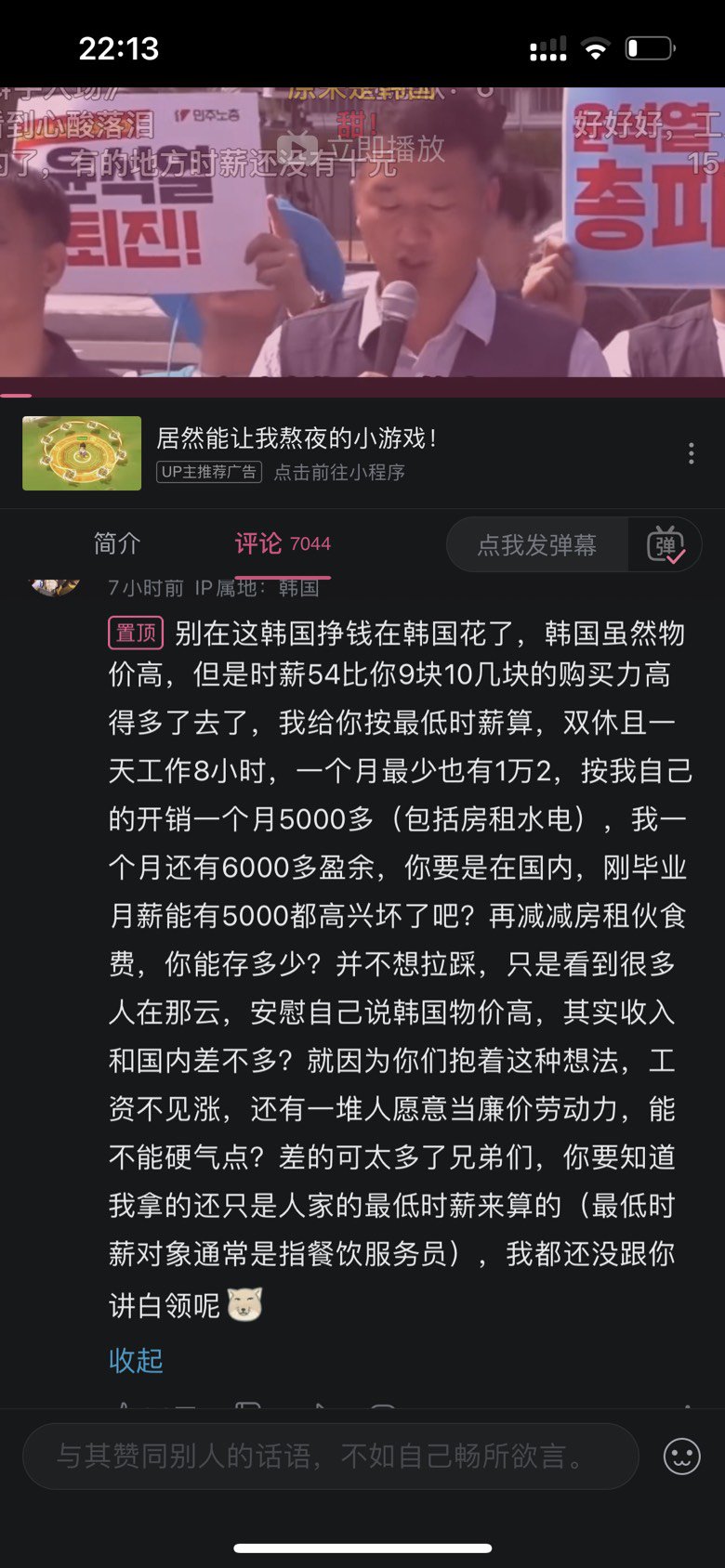The height and width of the screenshot is (1568, 725).
Task: Open the ad's three-dot overflow menu
Action: pyautogui.click(x=691, y=453)
